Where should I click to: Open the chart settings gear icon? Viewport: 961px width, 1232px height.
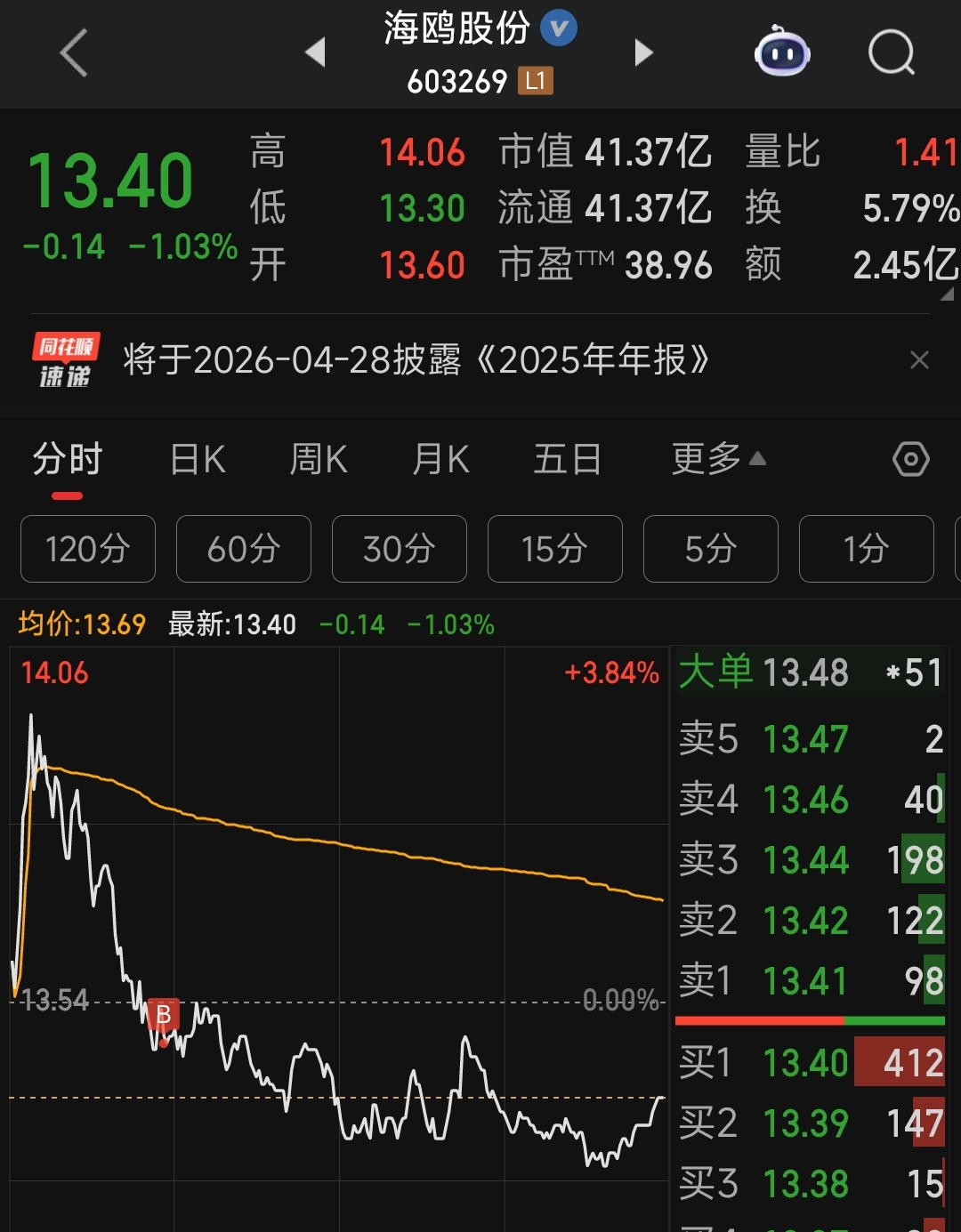[x=909, y=459]
